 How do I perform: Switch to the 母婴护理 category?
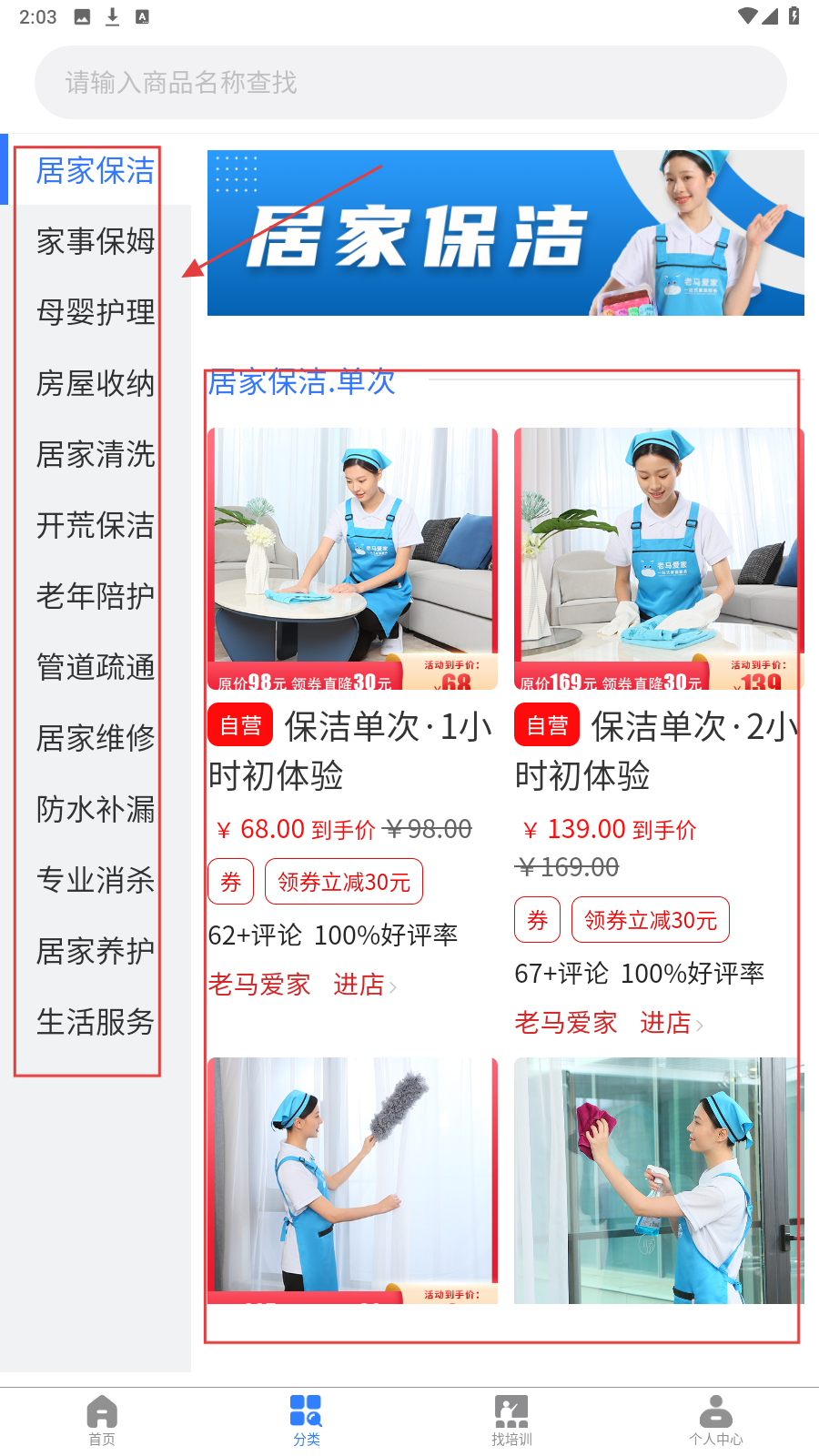(x=96, y=312)
